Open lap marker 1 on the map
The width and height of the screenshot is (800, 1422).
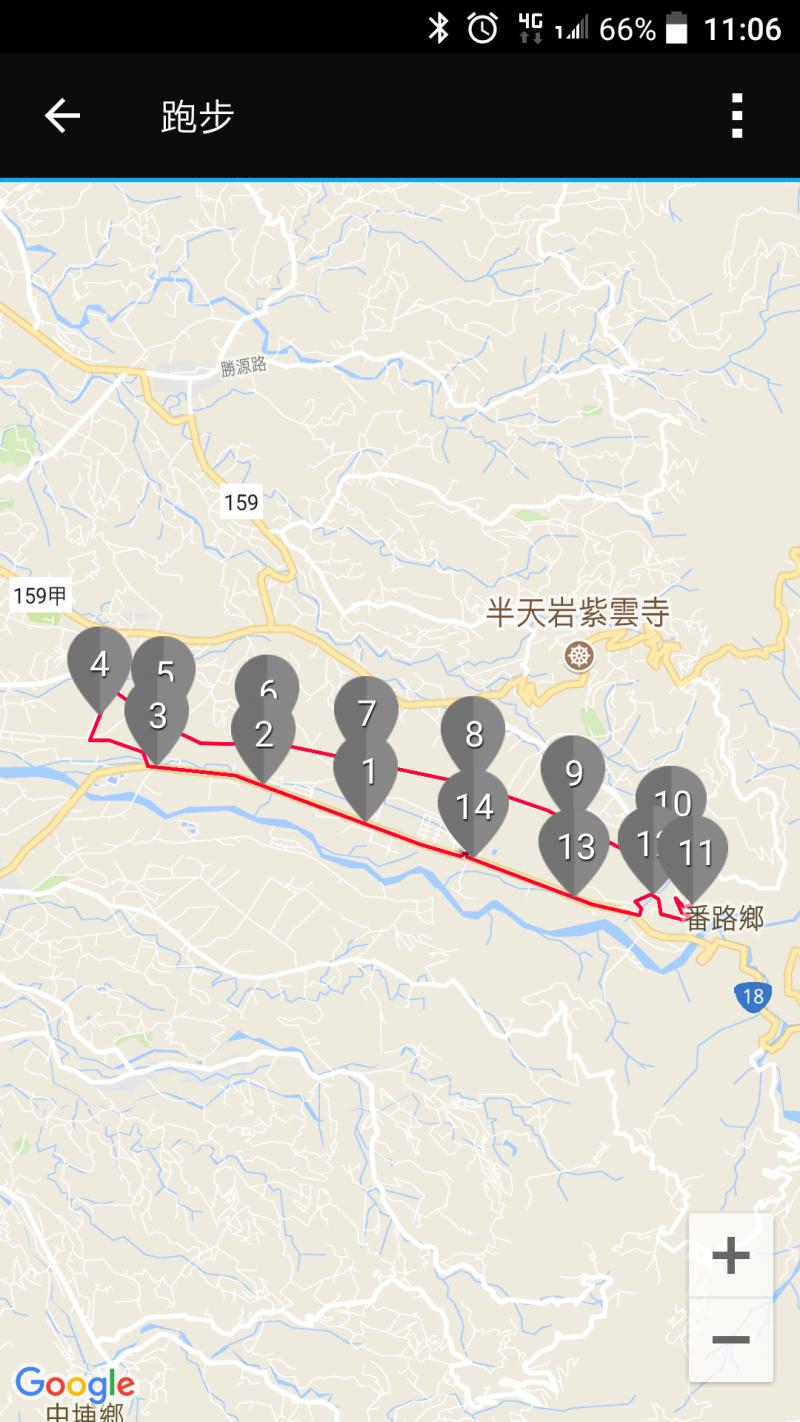coord(366,772)
